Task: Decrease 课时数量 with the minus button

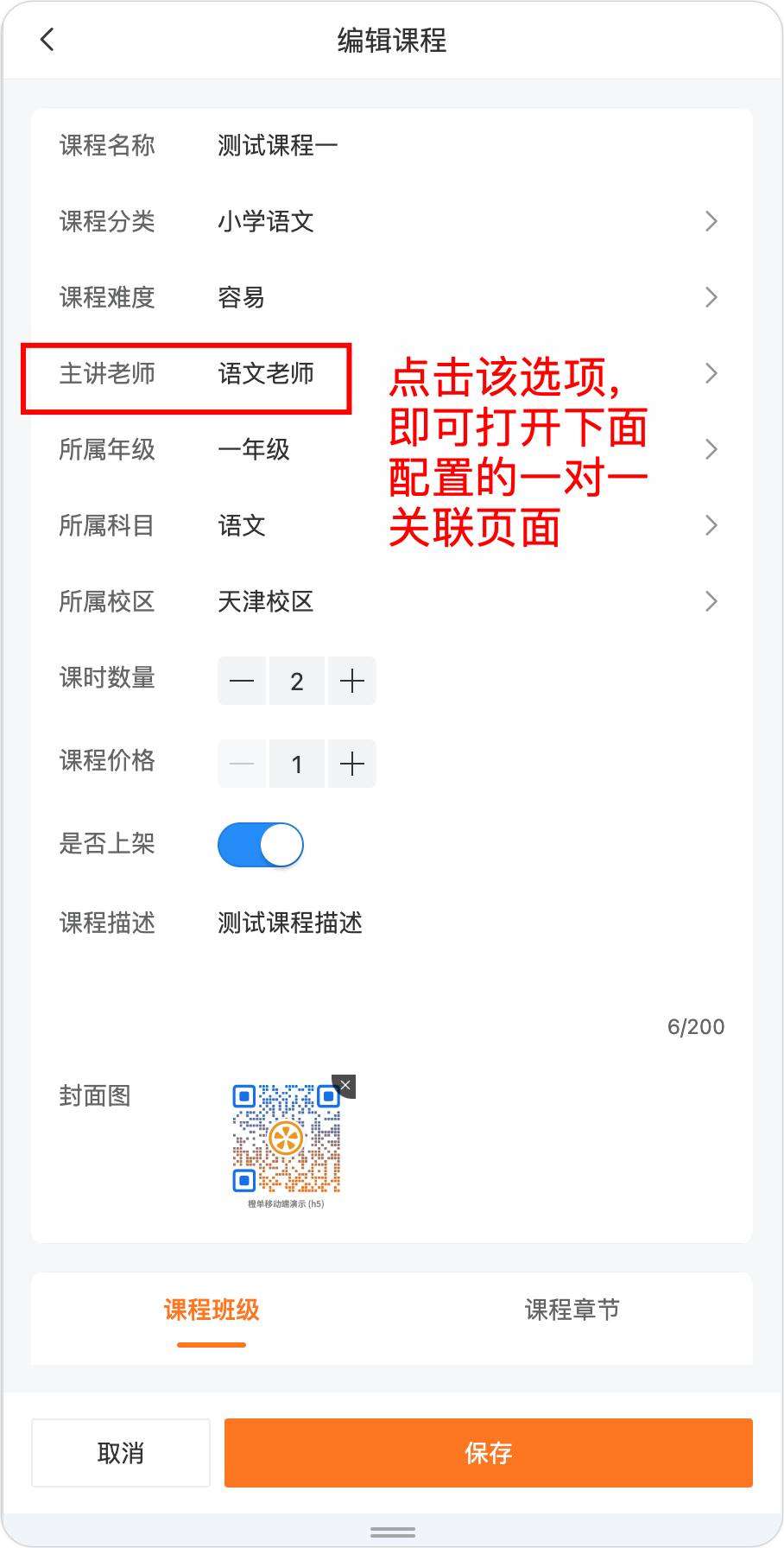Action: 242,681
